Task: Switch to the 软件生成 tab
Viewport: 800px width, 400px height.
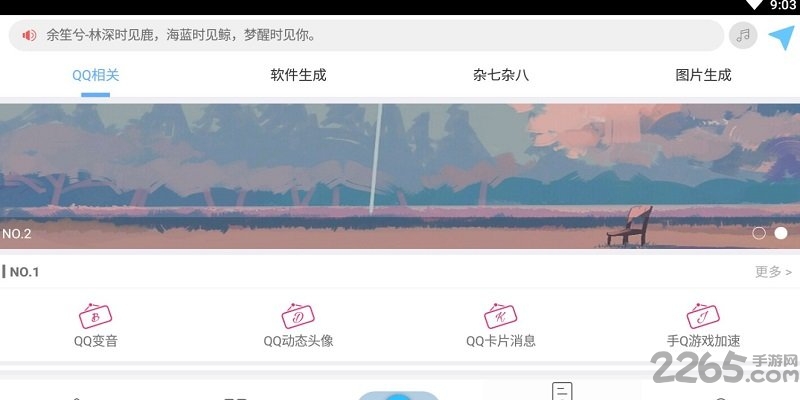Action: (x=298, y=75)
